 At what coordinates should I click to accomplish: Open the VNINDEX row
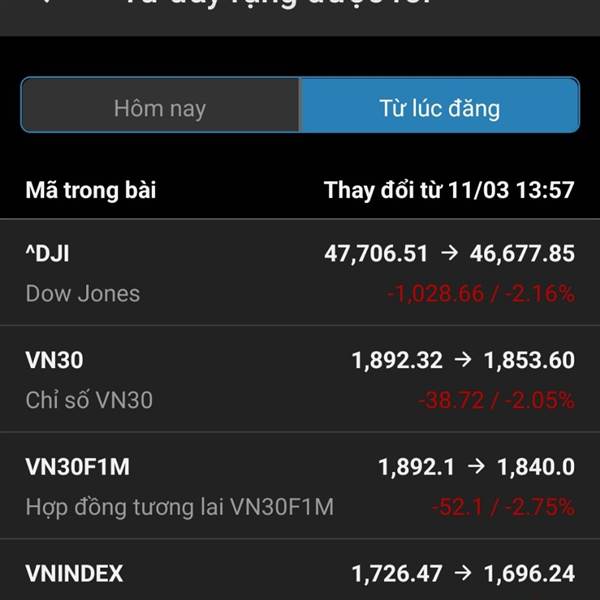tap(300, 574)
